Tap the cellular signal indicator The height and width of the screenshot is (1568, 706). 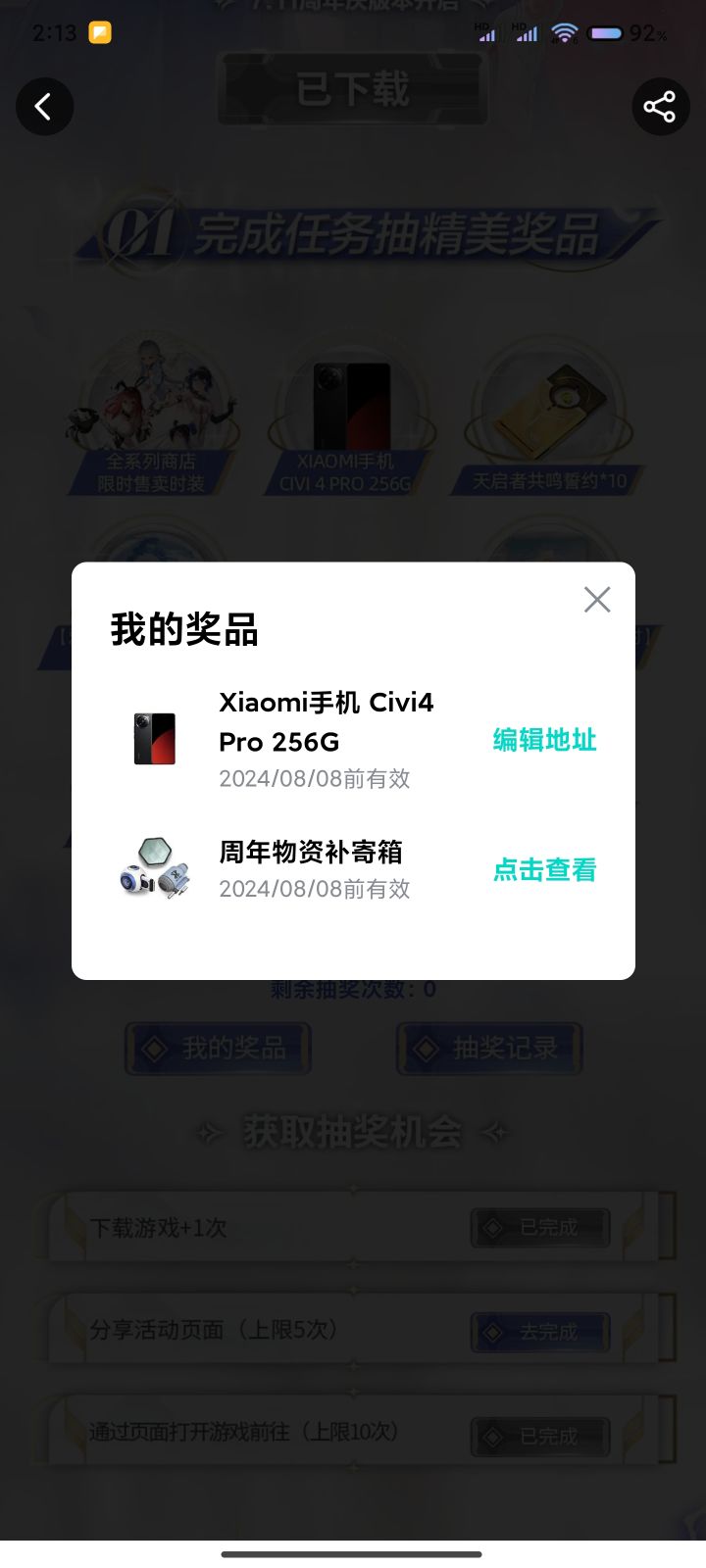pos(488,32)
